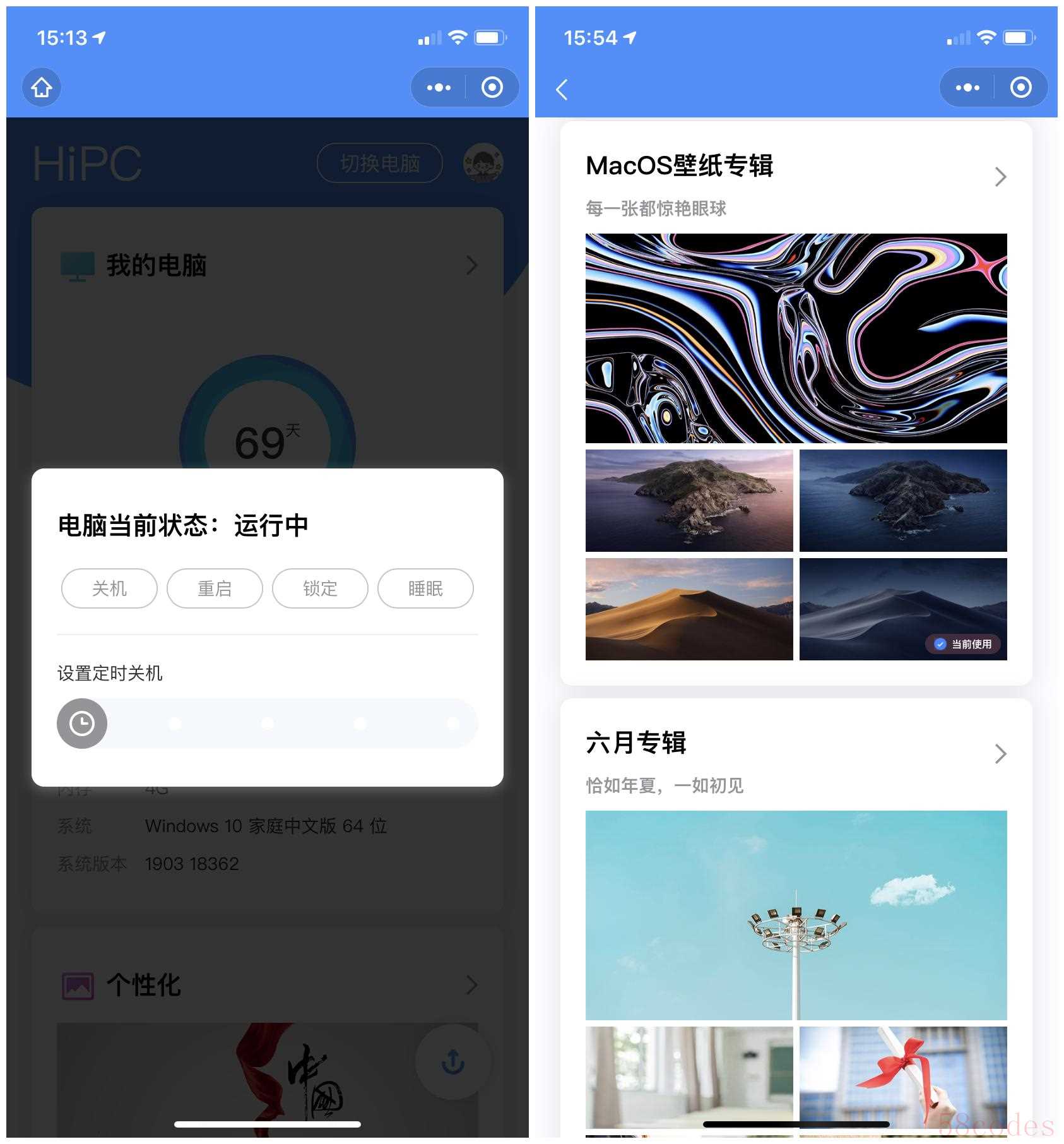Open the blurred classroom wallpaper
Image resolution: width=1064 pixels, height=1144 pixels.
[x=689, y=1077]
